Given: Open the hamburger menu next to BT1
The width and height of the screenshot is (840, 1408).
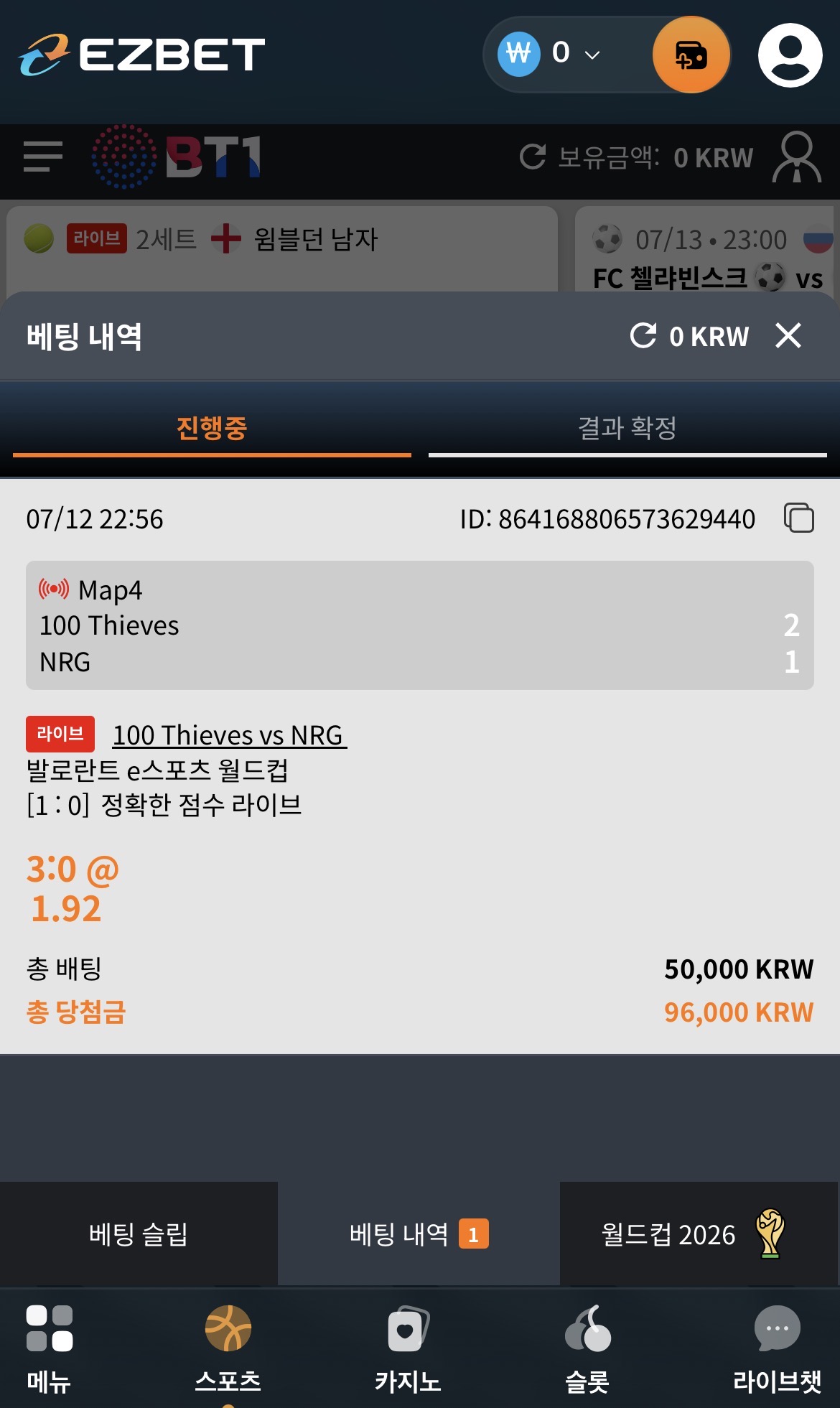Looking at the screenshot, I should click(43, 157).
